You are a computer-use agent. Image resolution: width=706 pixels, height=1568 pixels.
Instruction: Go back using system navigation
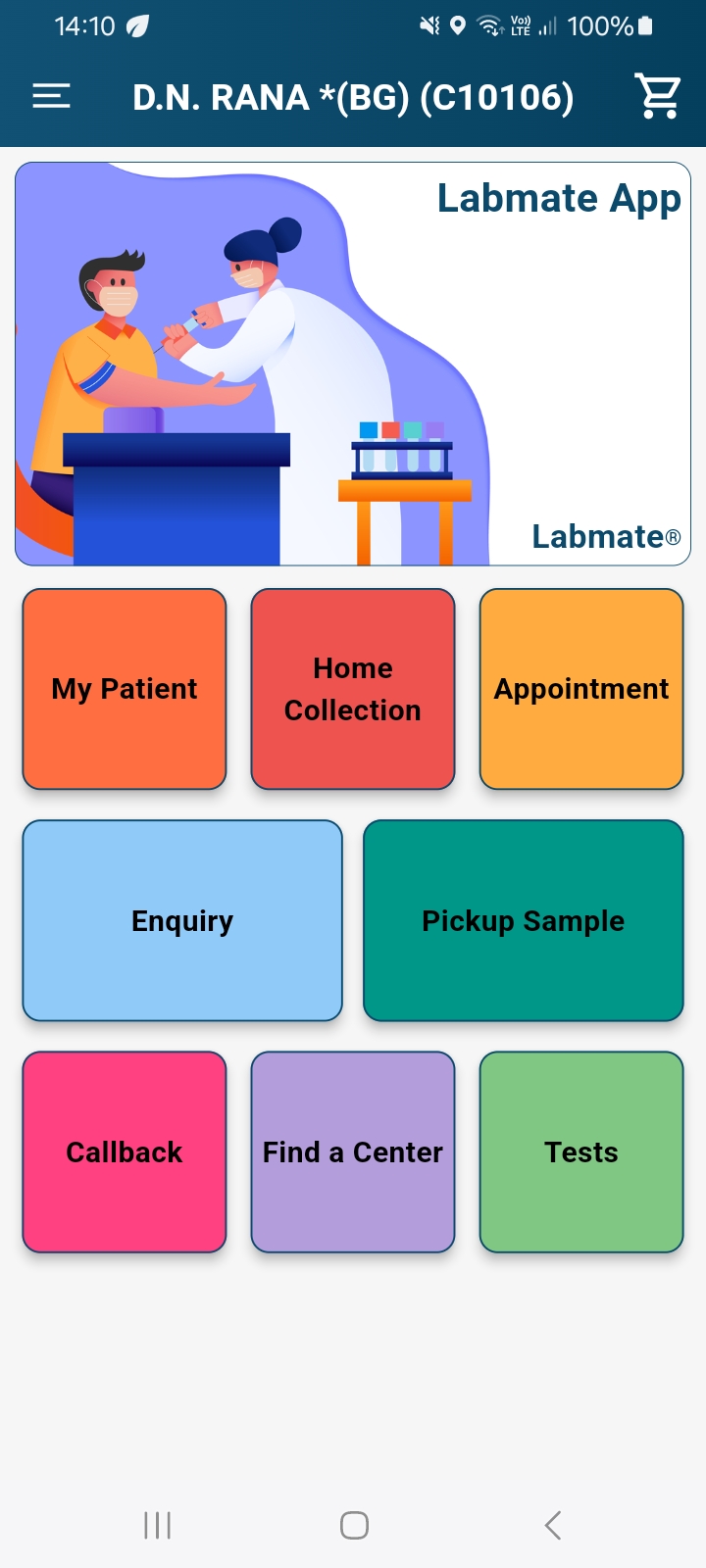pyautogui.click(x=553, y=1525)
